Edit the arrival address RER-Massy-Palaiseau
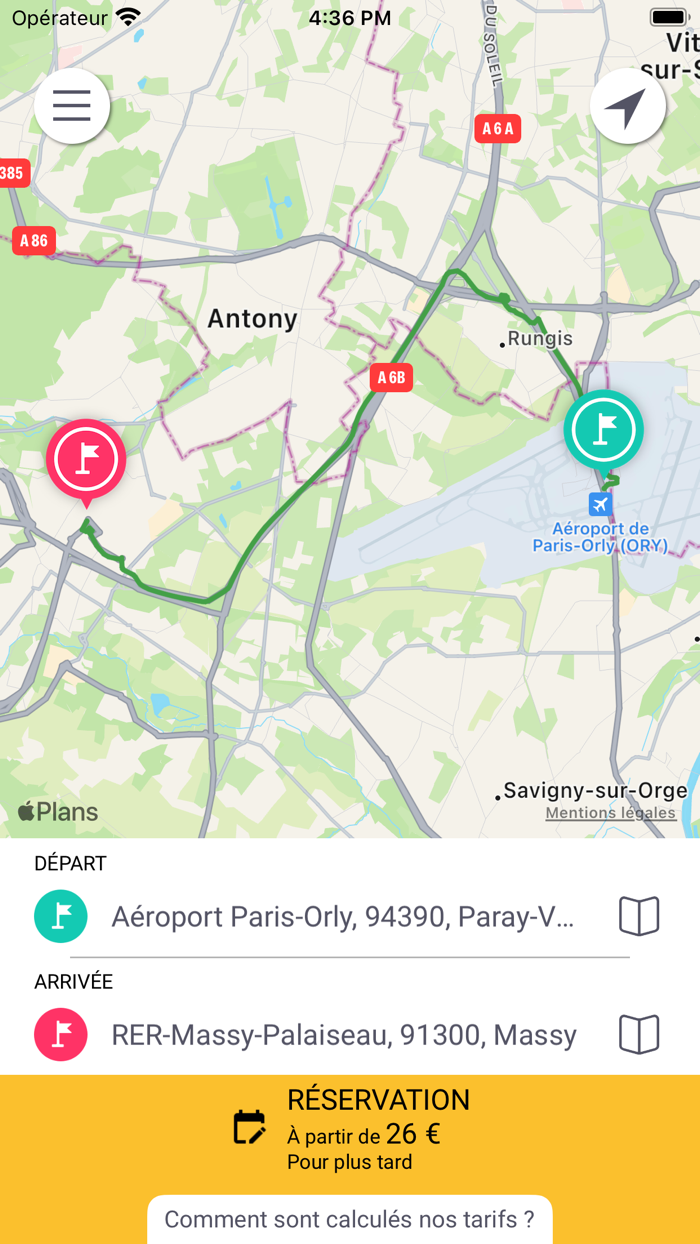 pos(344,1034)
